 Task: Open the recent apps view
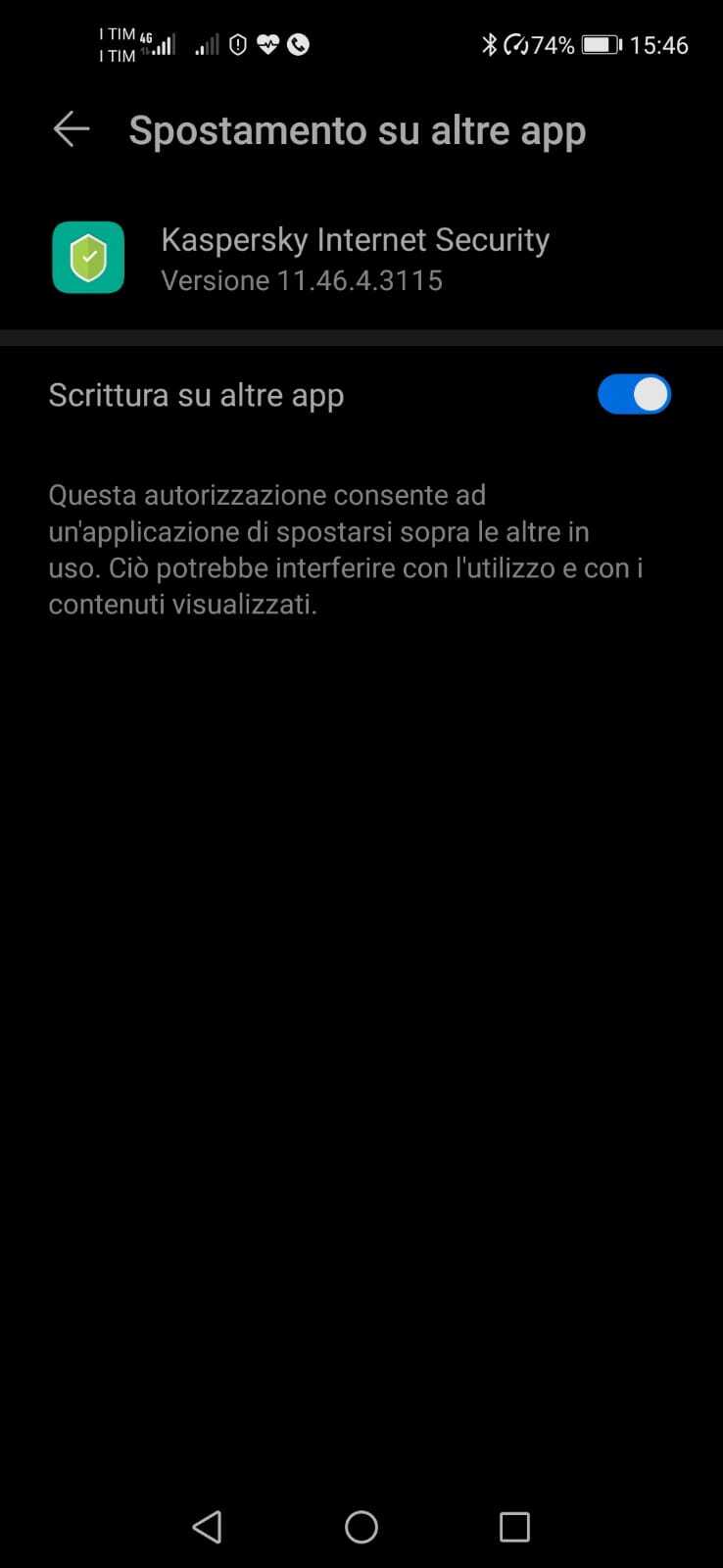[x=514, y=1526]
